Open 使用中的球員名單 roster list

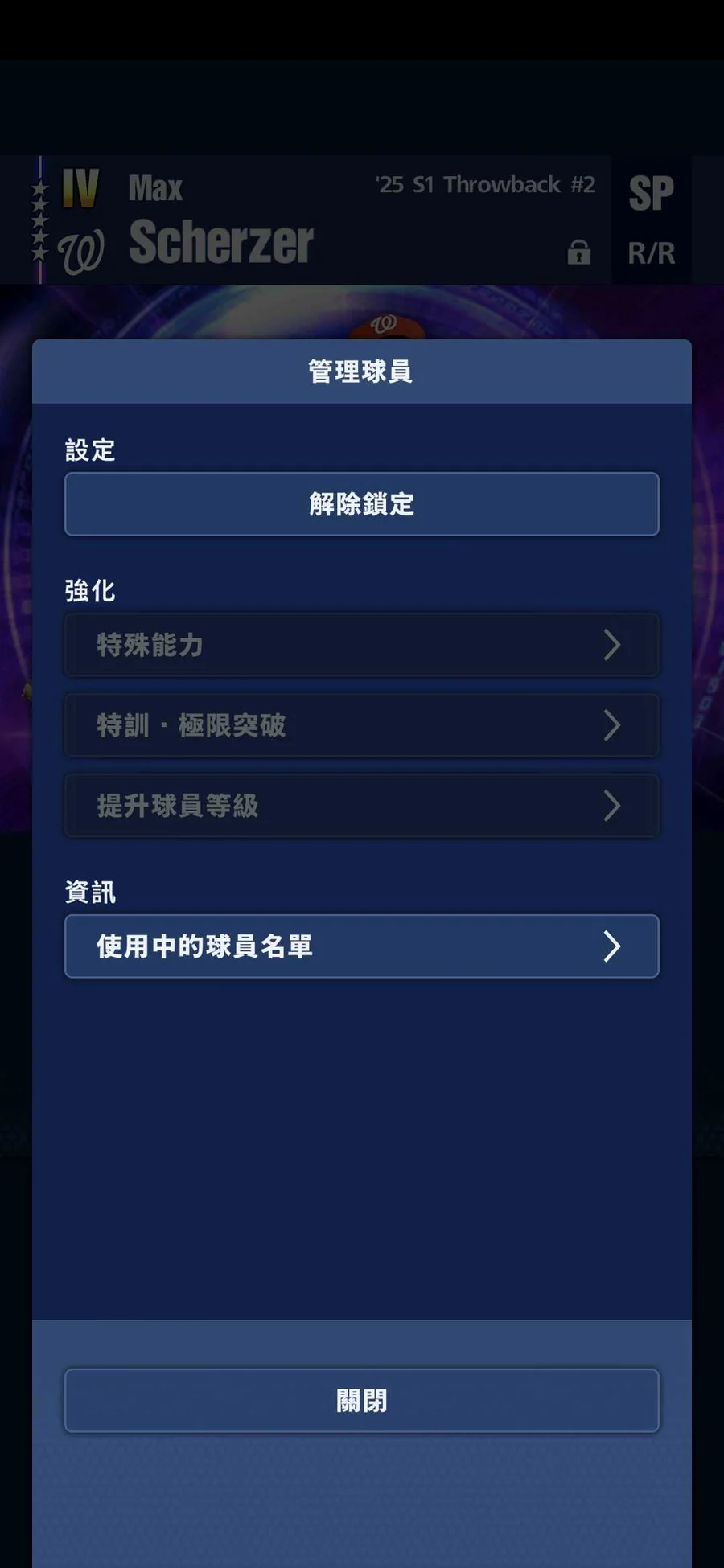tap(361, 946)
